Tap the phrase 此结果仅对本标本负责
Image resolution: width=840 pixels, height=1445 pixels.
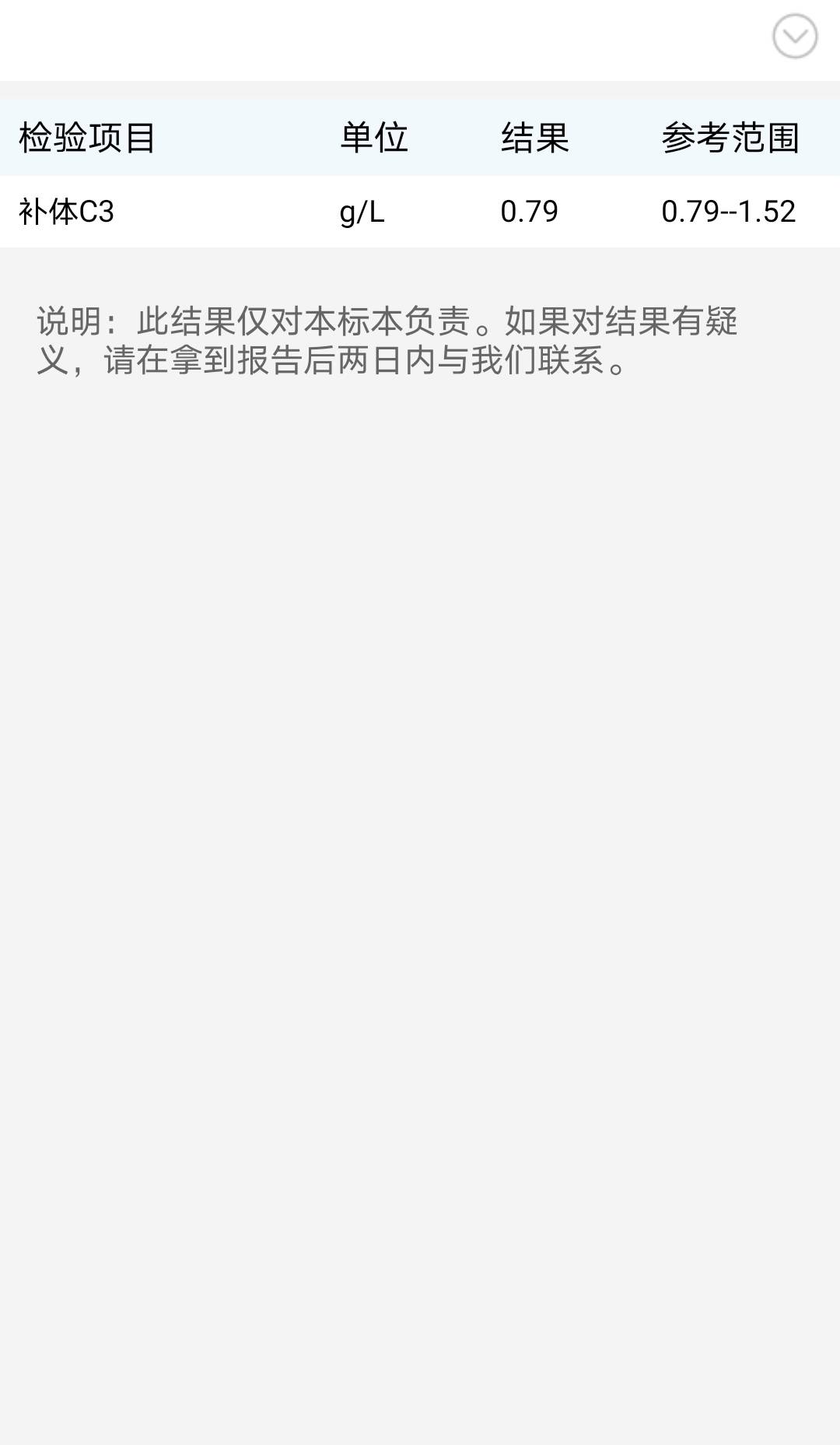coord(307,319)
